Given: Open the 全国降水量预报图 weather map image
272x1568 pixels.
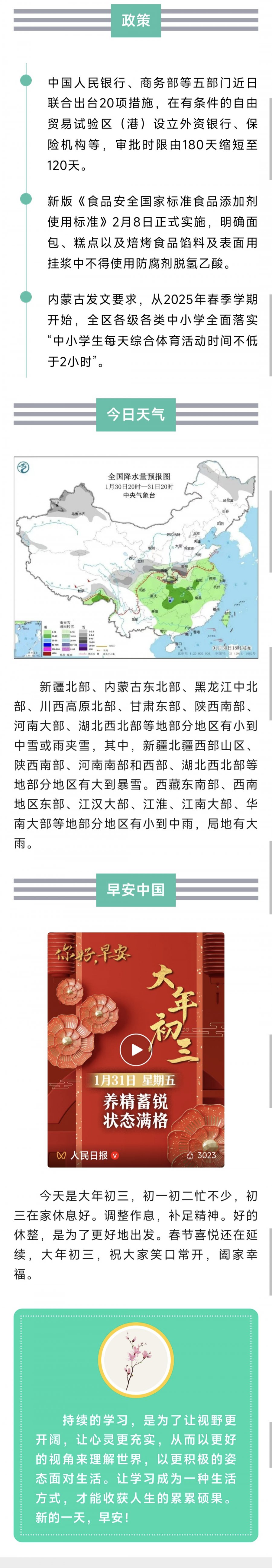Looking at the screenshot, I should pyautogui.click(x=135, y=557).
